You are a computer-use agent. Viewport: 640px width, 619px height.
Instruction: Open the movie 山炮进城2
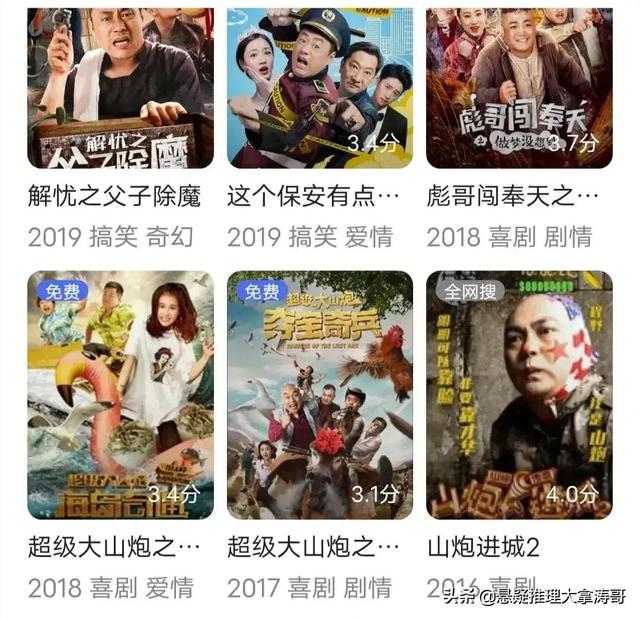519,395
